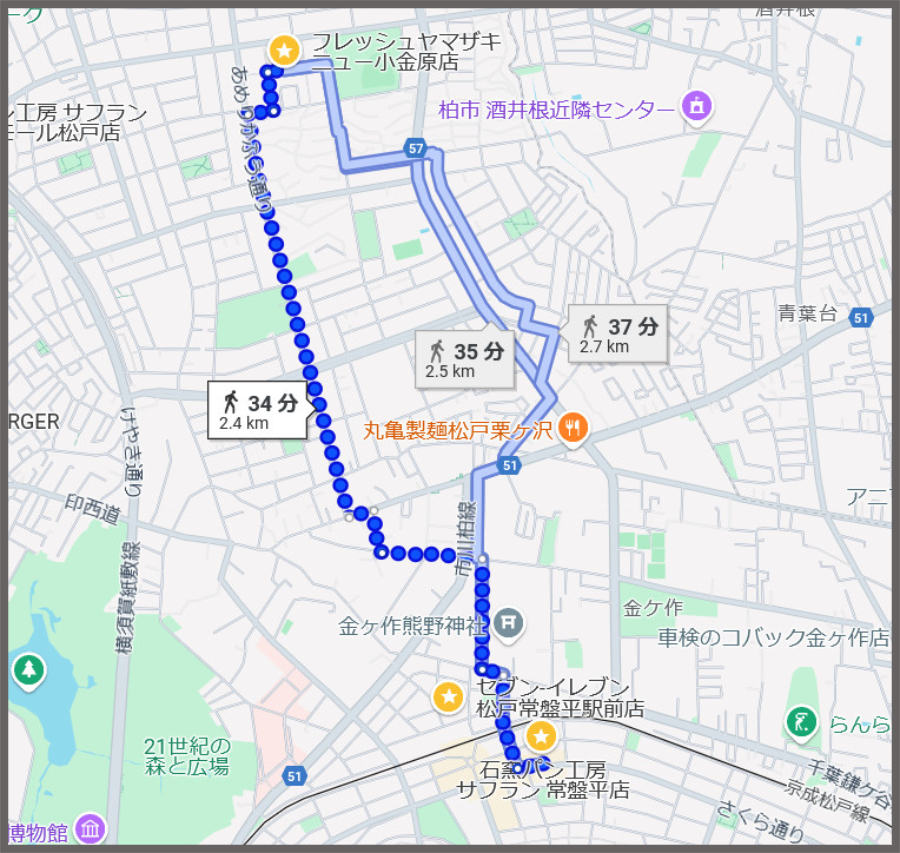Open the 金ヶ作熊野神社 shrine marker
The height and width of the screenshot is (853, 900).
[510, 622]
